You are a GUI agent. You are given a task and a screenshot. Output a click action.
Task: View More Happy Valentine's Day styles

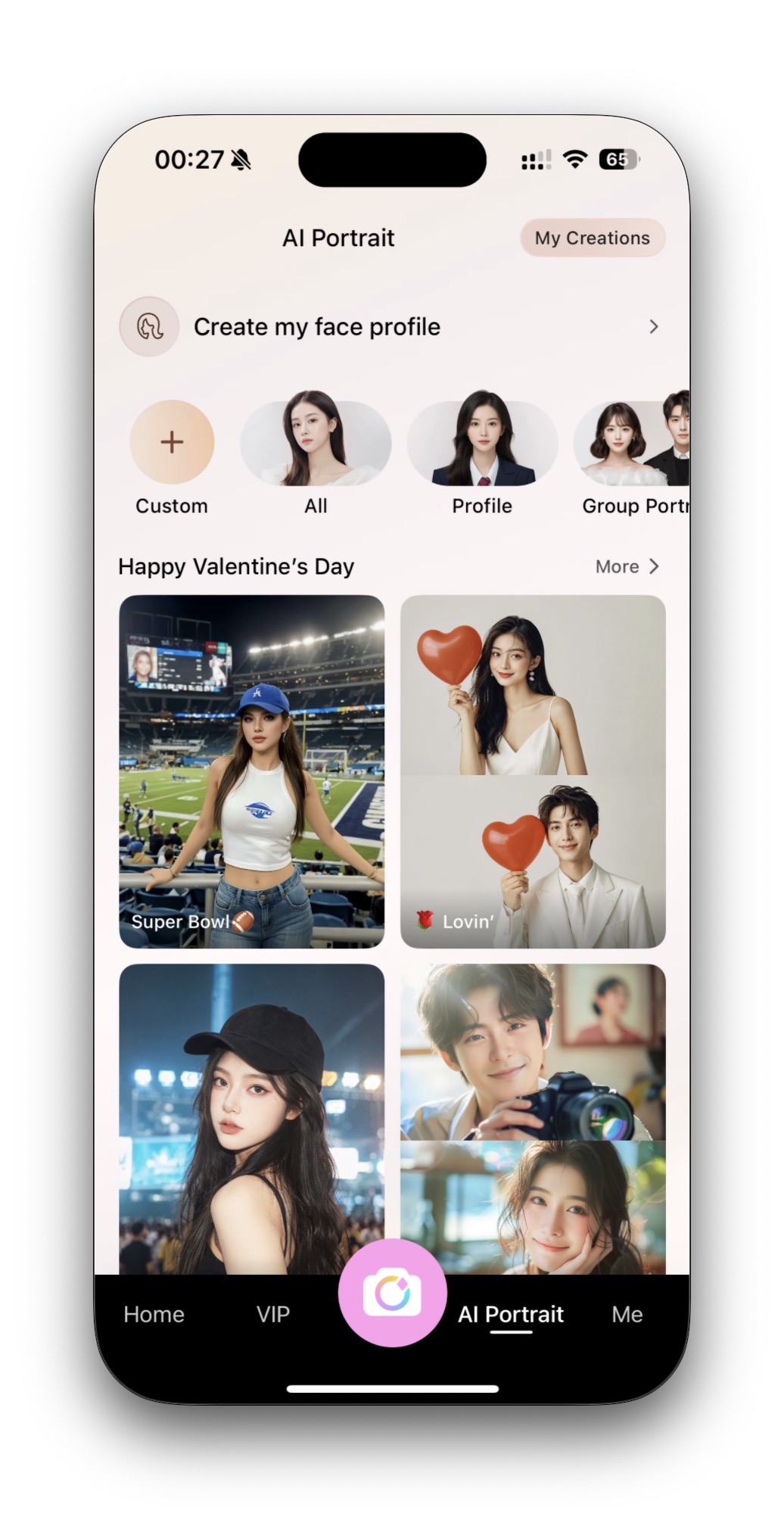pos(627,567)
